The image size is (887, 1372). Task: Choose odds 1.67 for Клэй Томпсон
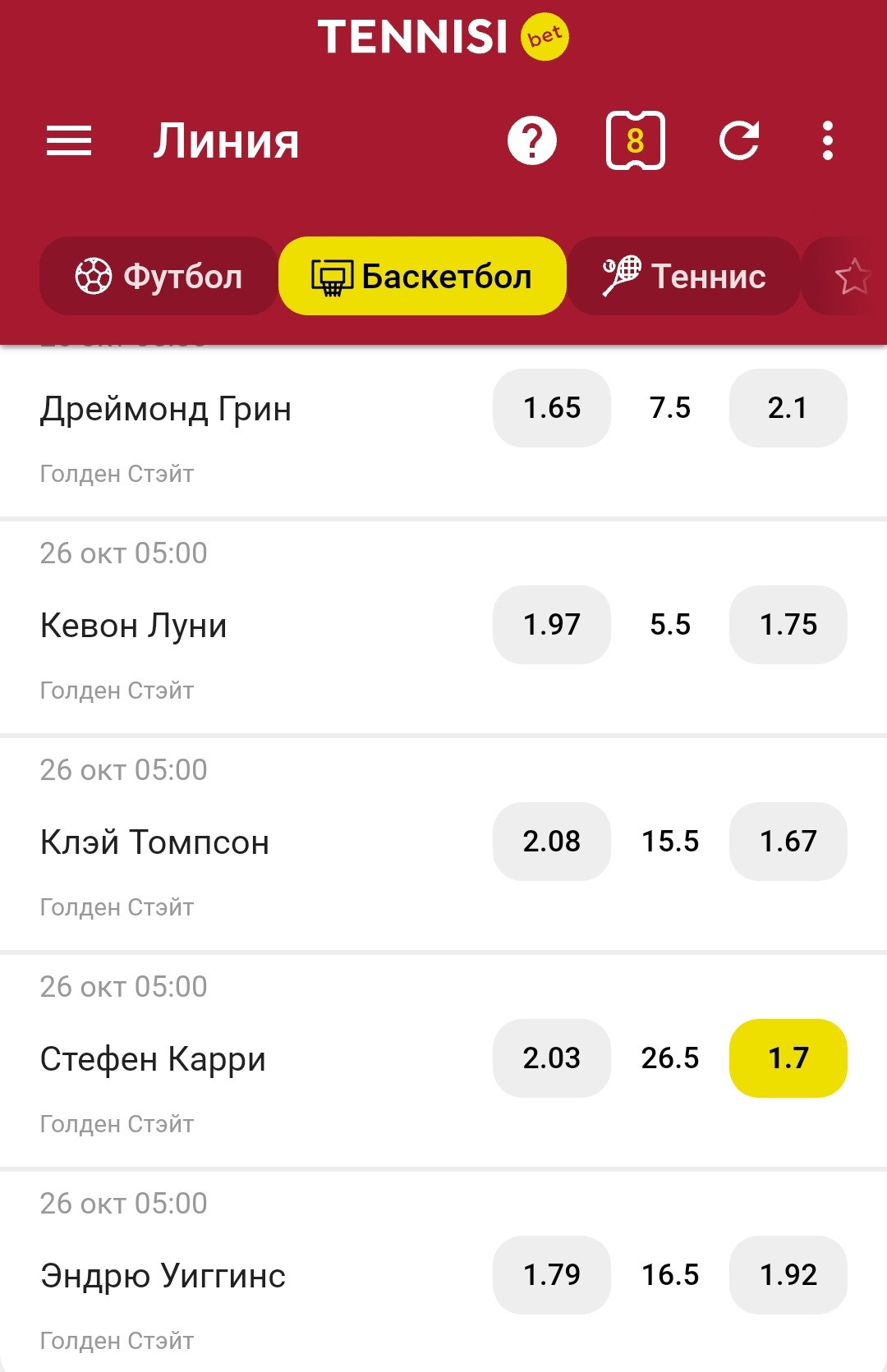coord(788,842)
